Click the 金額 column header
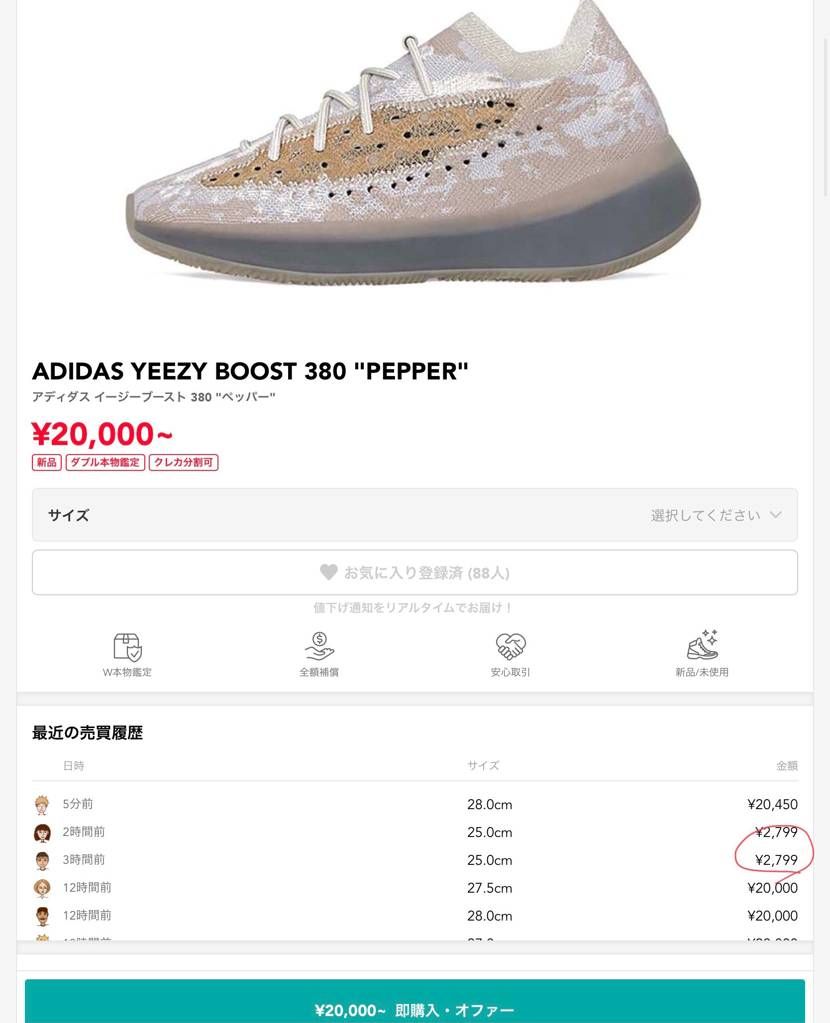 click(787, 765)
